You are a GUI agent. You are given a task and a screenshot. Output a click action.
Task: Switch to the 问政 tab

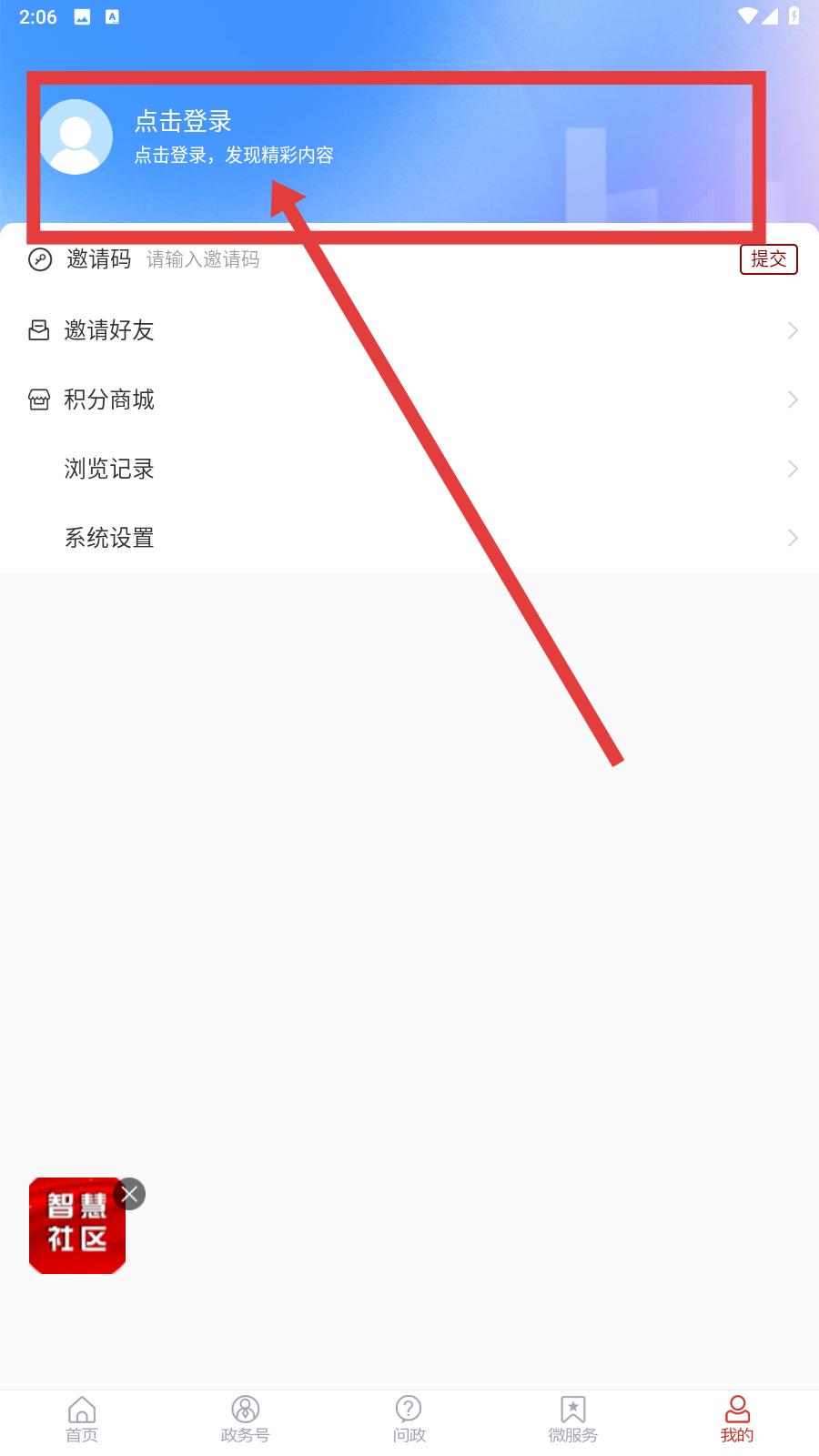pyautogui.click(x=409, y=1420)
